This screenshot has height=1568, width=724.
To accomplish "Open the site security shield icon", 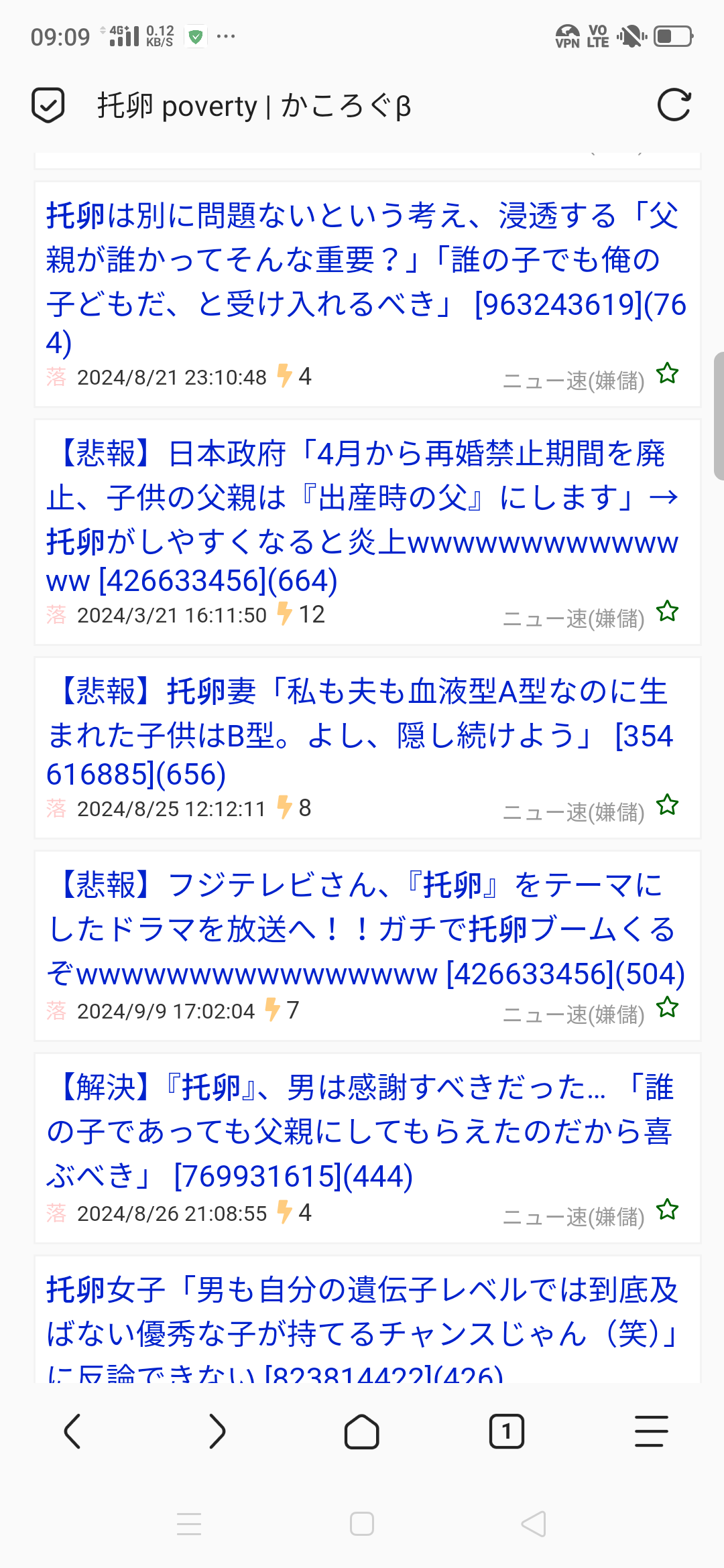I will point(48,105).
